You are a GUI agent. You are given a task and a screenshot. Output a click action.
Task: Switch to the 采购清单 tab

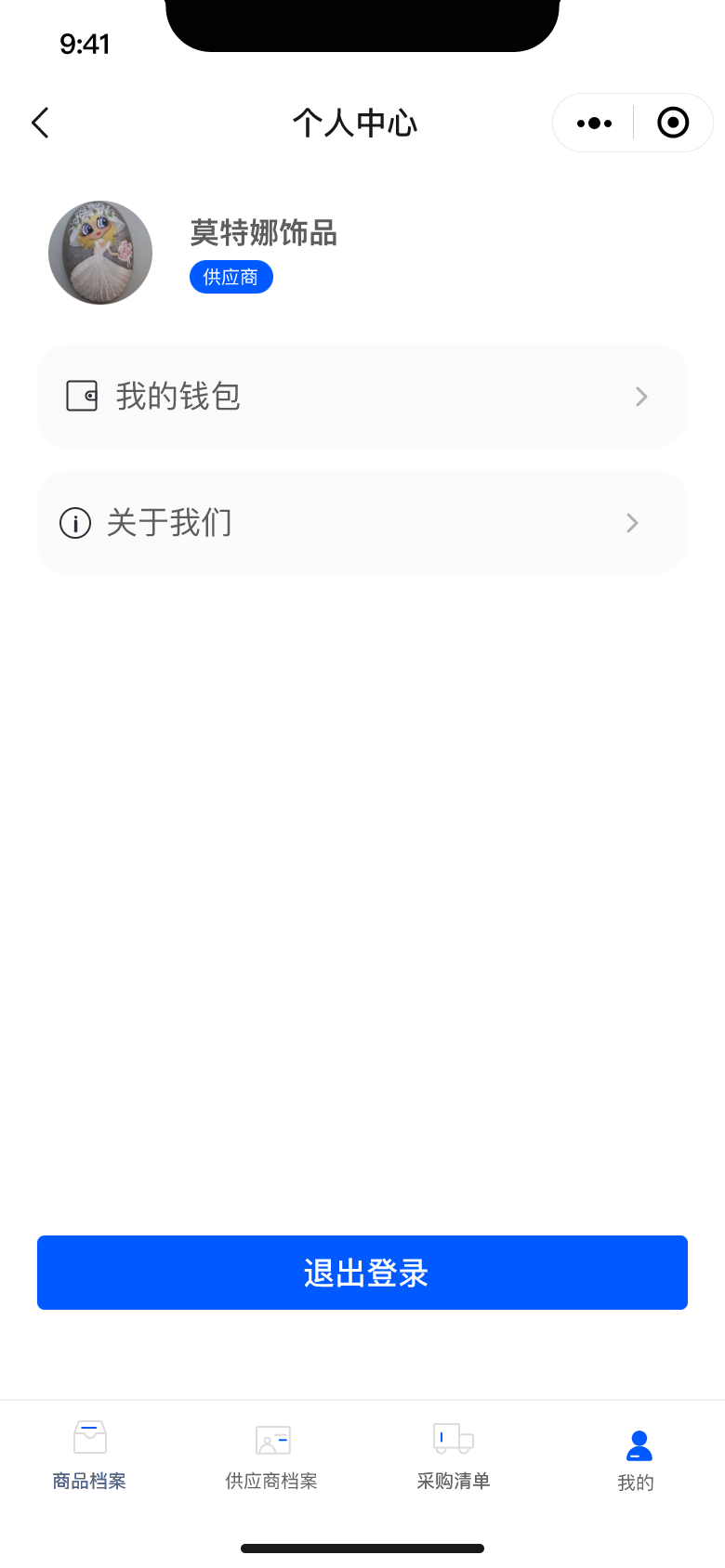pos(454,1456)
